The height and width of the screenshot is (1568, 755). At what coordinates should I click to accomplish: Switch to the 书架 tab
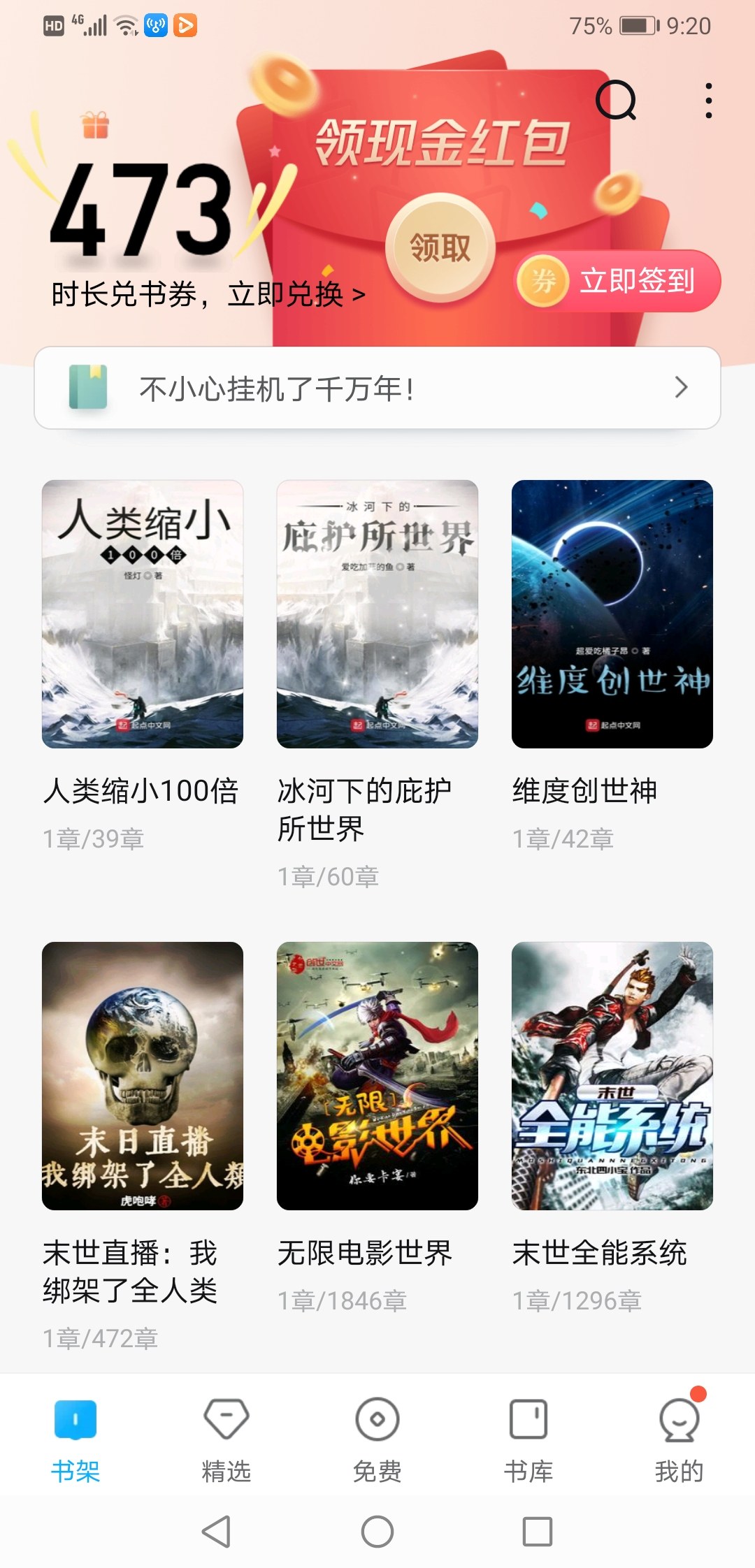tap(75, 1439)
